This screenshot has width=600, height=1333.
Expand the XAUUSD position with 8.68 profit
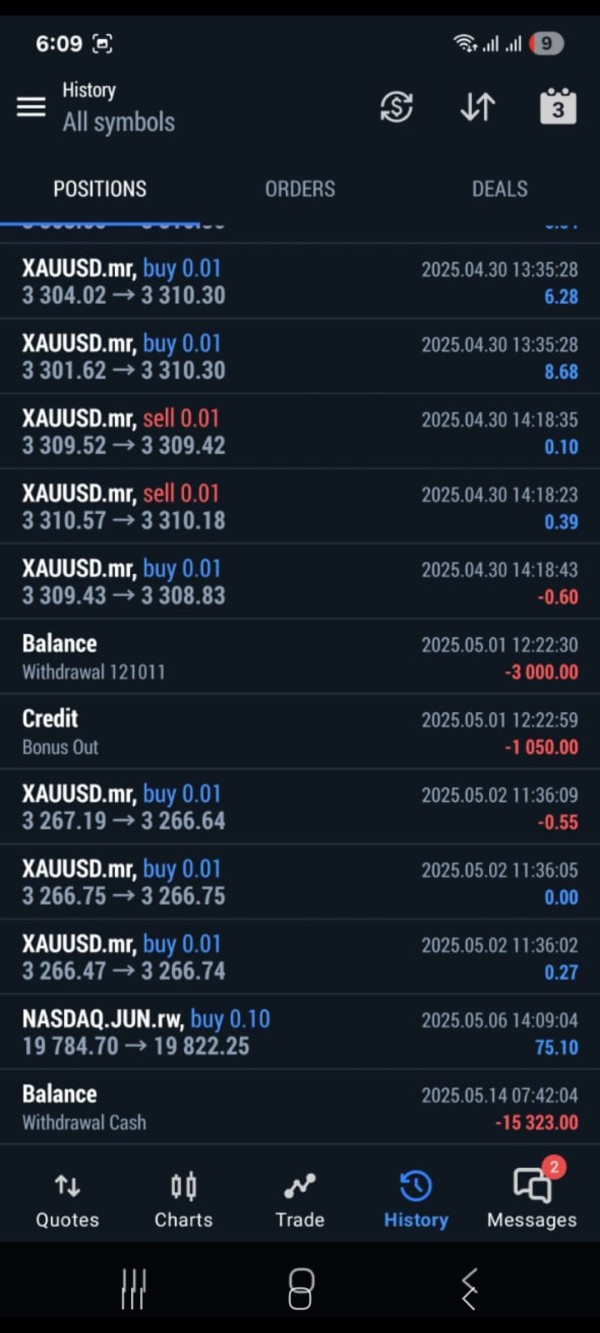pyautogui.click(x=300, y=357)
